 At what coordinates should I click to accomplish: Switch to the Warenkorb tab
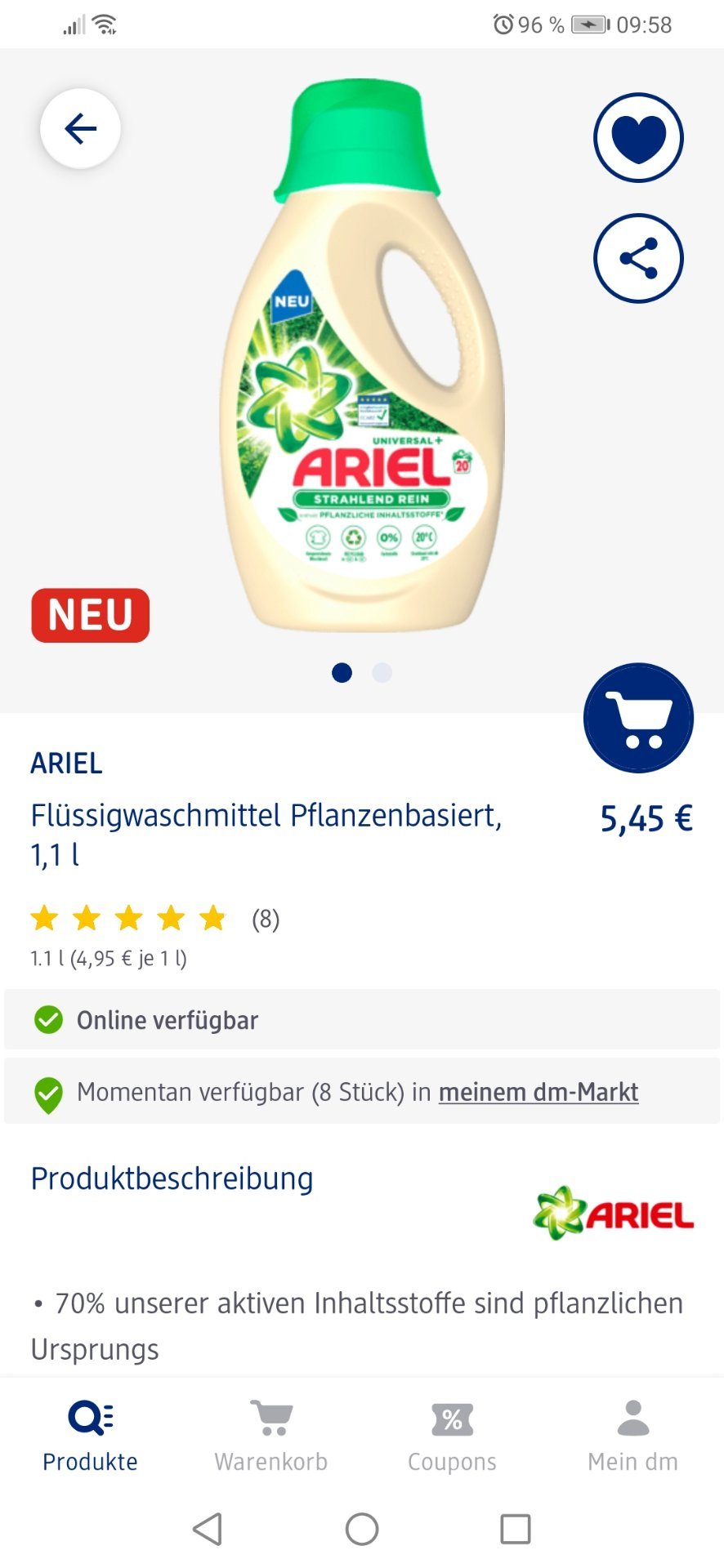click(271, 1435)
